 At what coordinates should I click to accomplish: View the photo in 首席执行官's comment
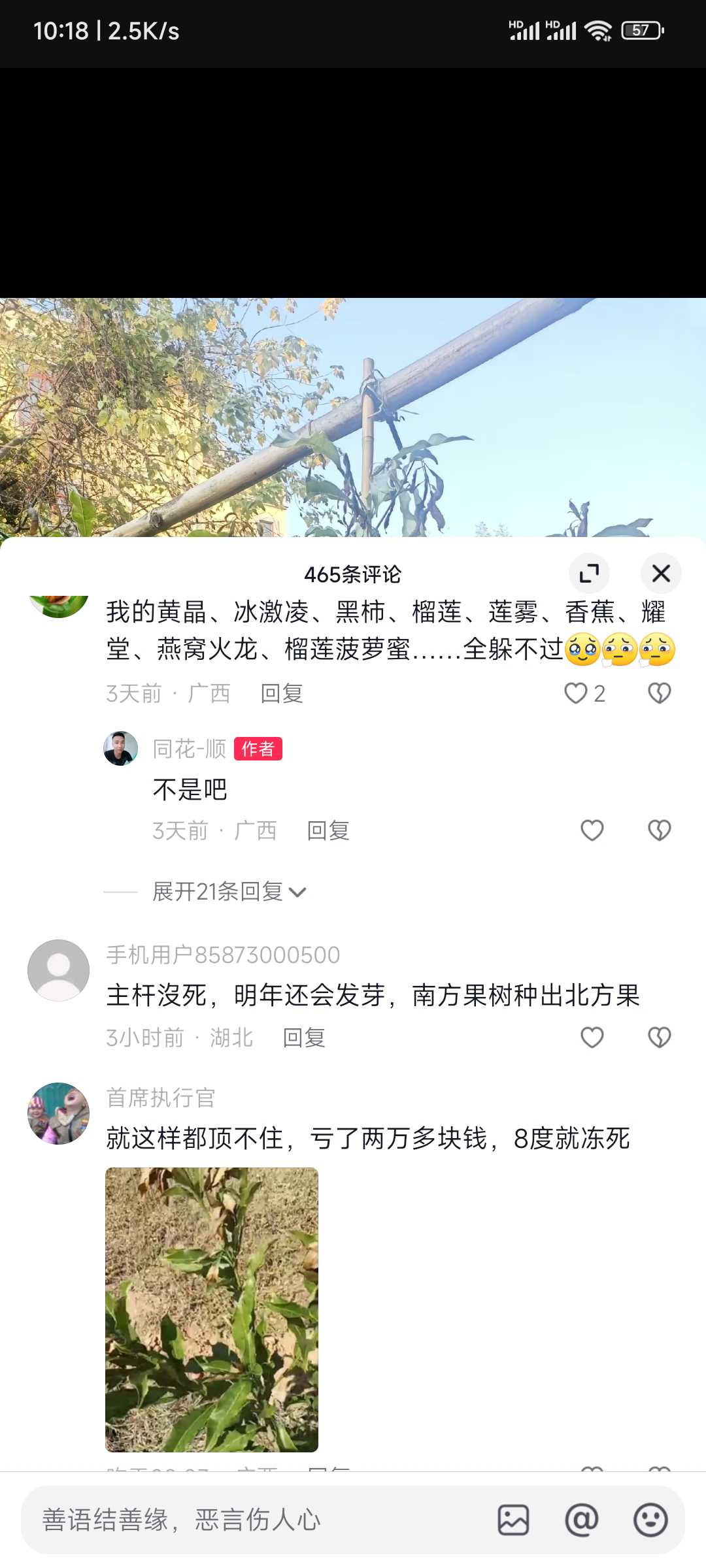(212, 1309)
